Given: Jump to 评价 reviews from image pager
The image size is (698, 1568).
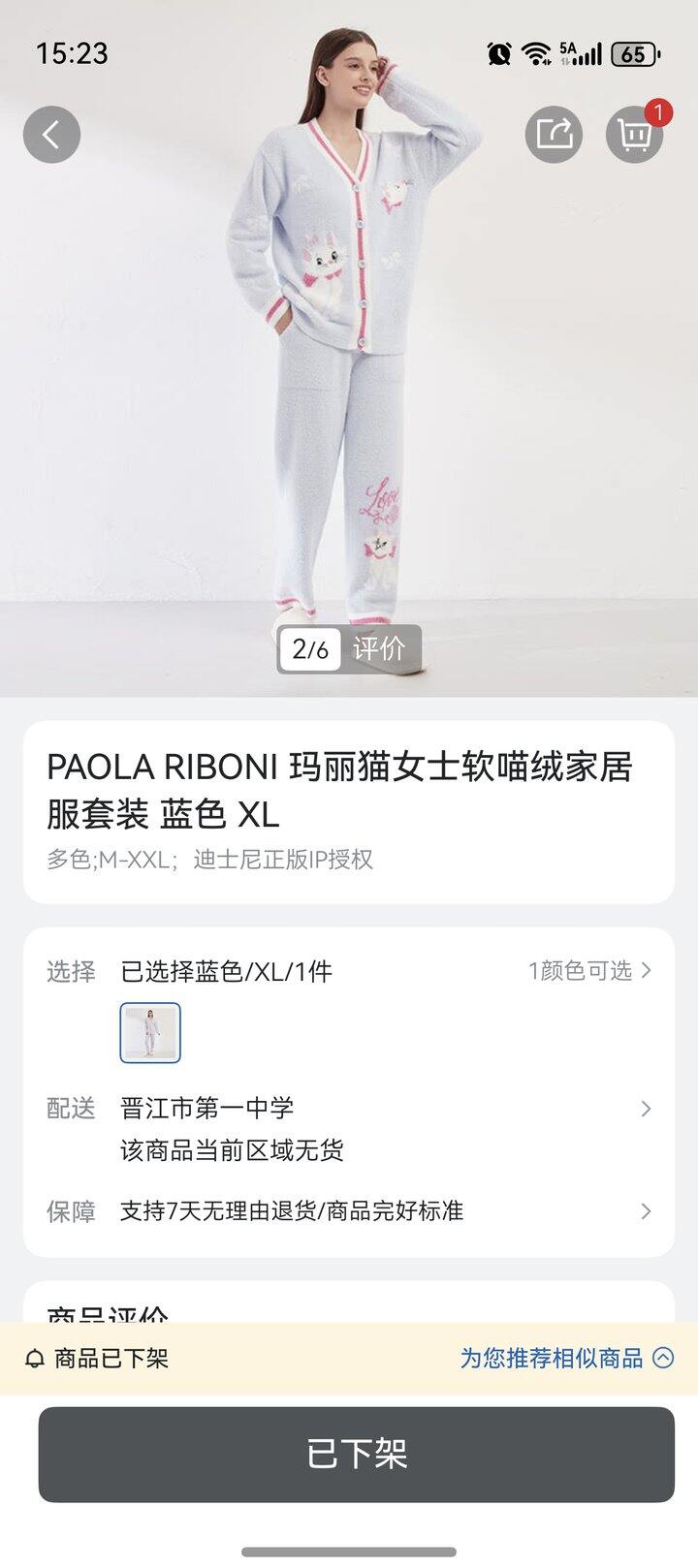Looking at the screenshot, I should (378, 648).
